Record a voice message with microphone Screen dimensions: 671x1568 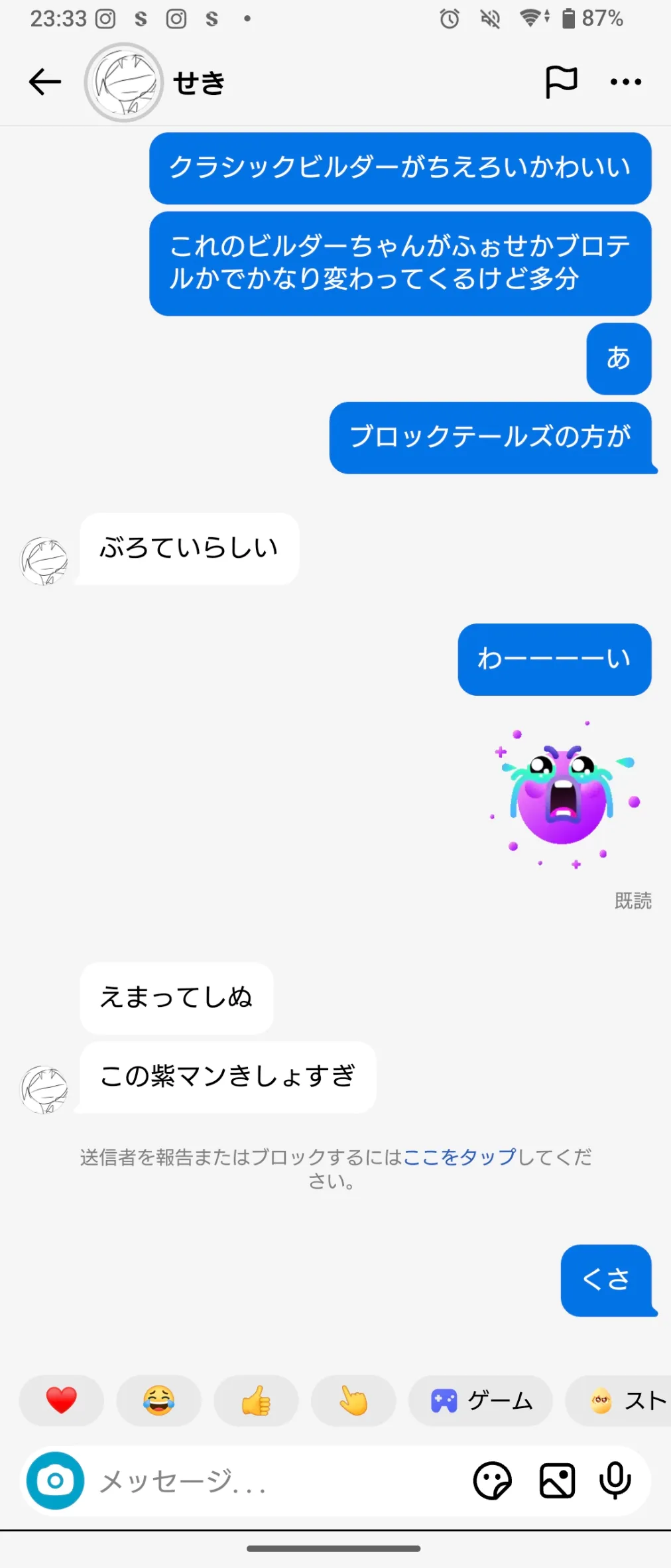coord(615,1480)
